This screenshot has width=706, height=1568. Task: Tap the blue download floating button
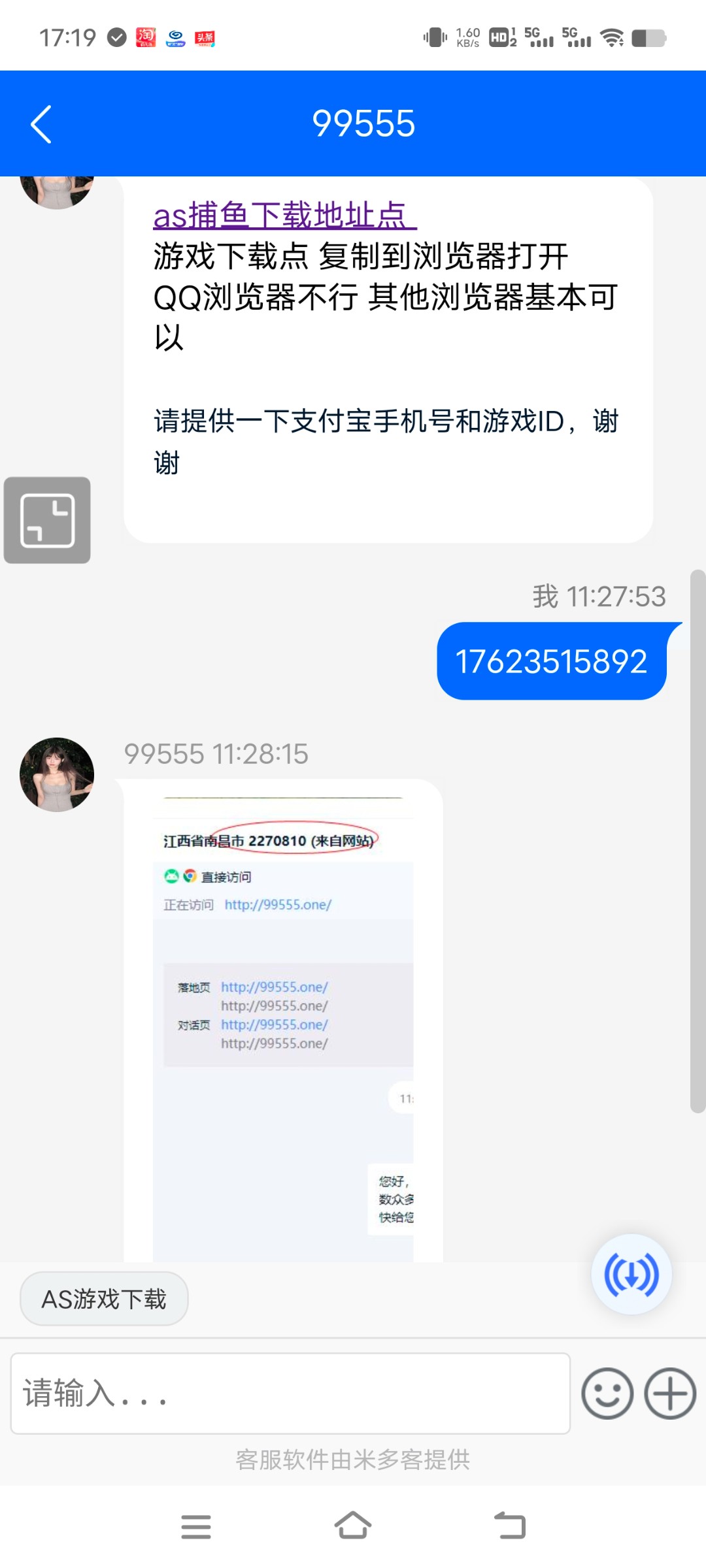point(631,1274)
